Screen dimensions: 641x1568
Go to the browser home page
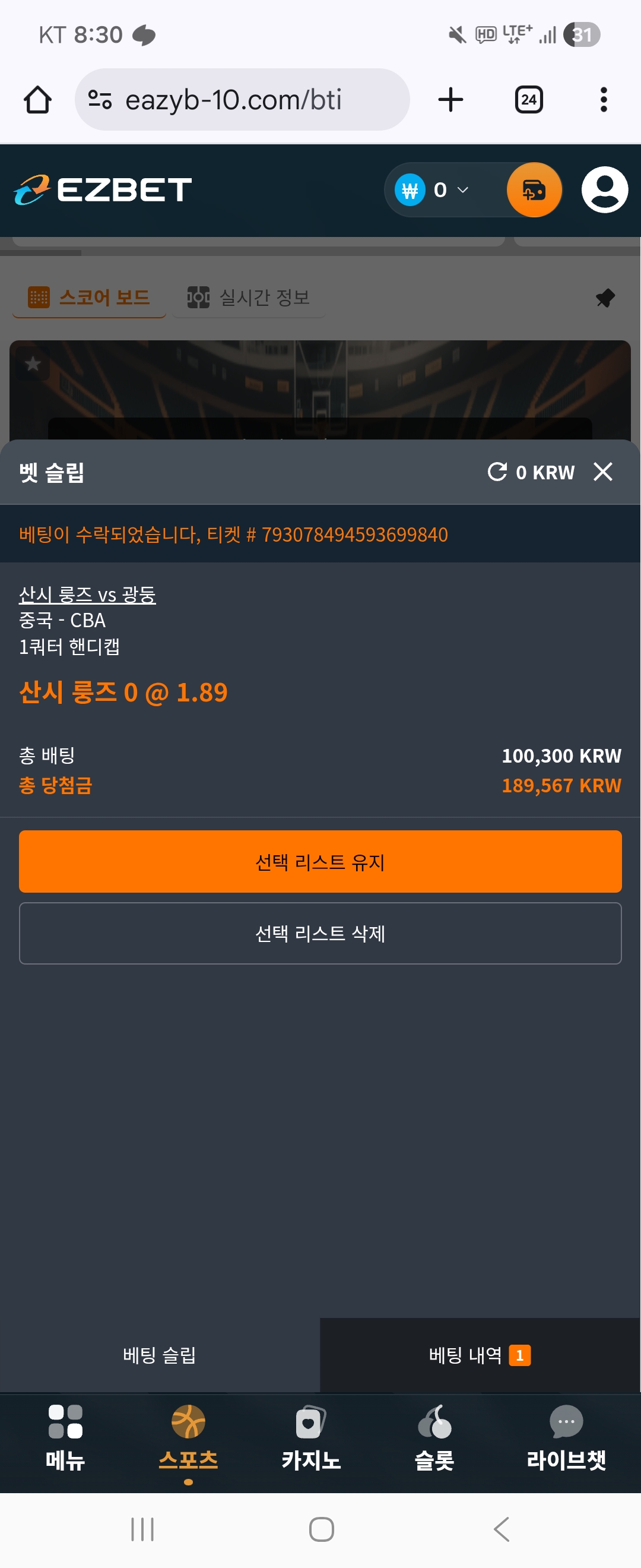coord(38,100)
